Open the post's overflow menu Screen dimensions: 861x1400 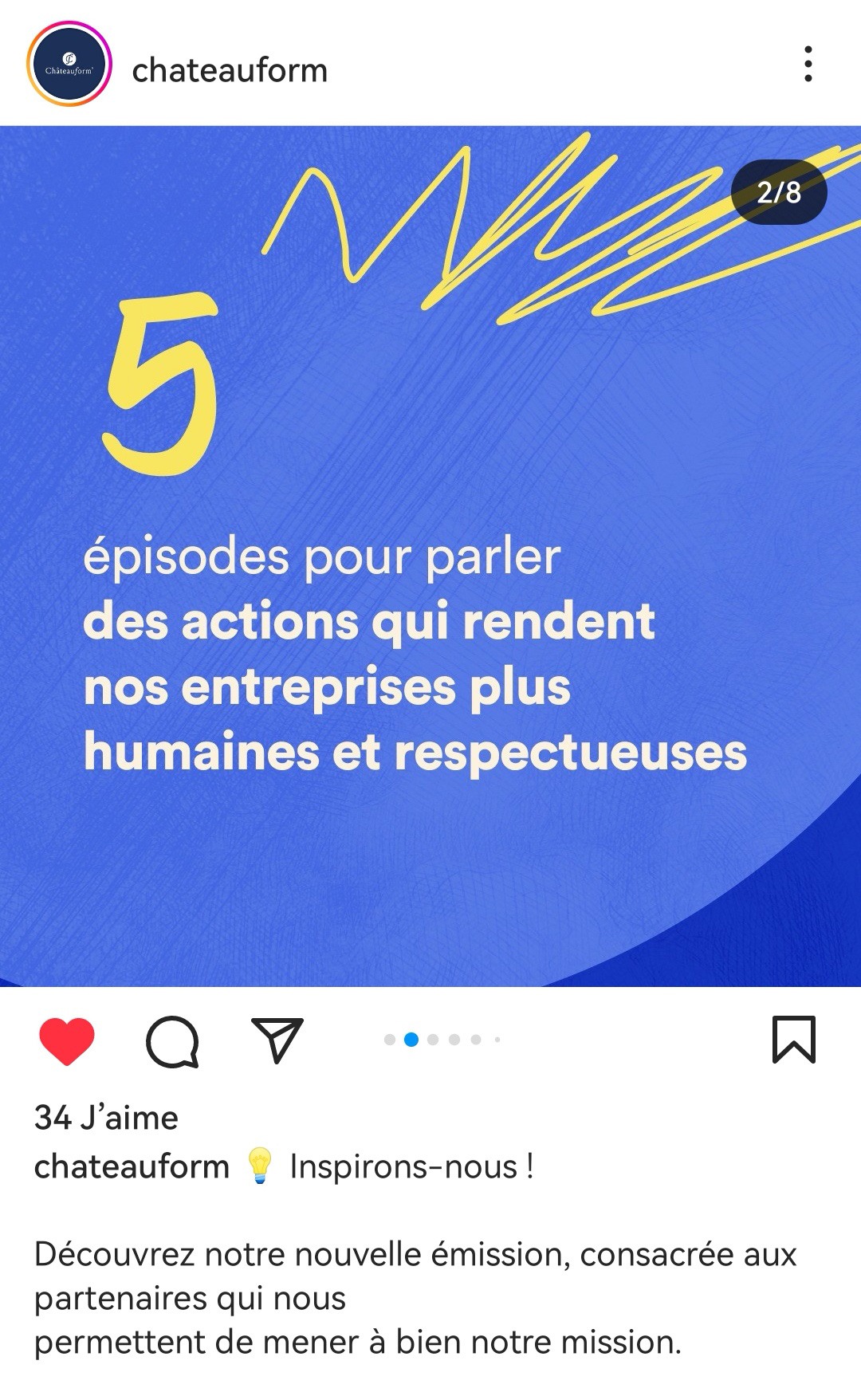808,65
